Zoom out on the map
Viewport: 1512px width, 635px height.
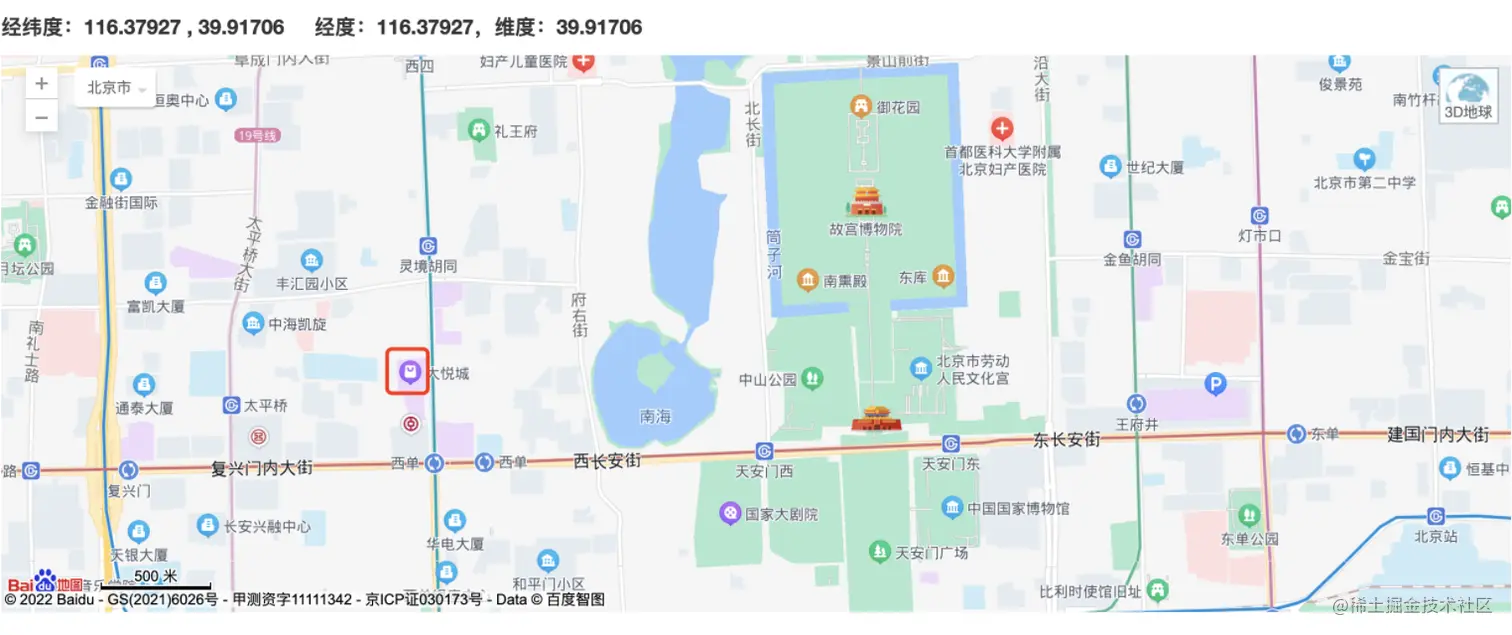(41, 117)
